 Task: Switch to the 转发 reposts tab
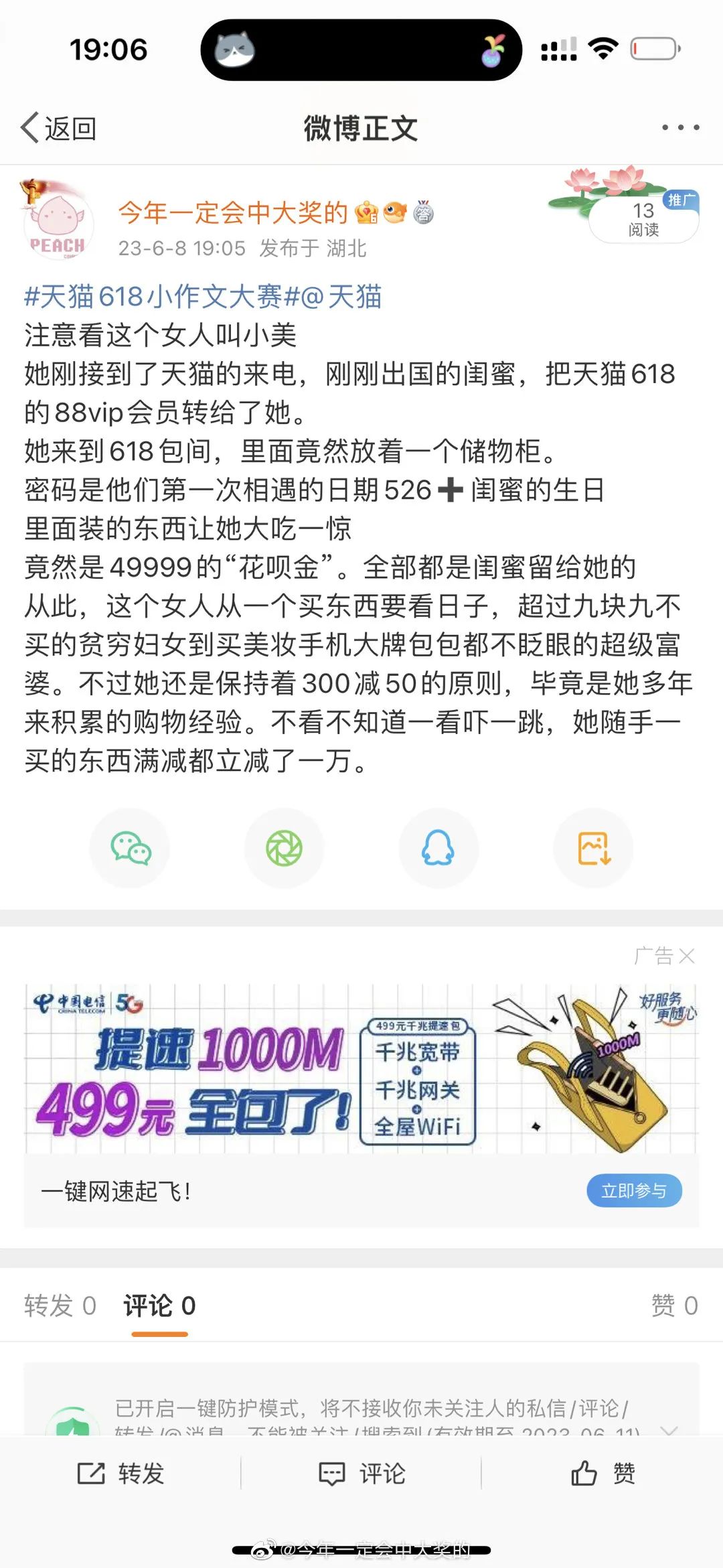60,1305
